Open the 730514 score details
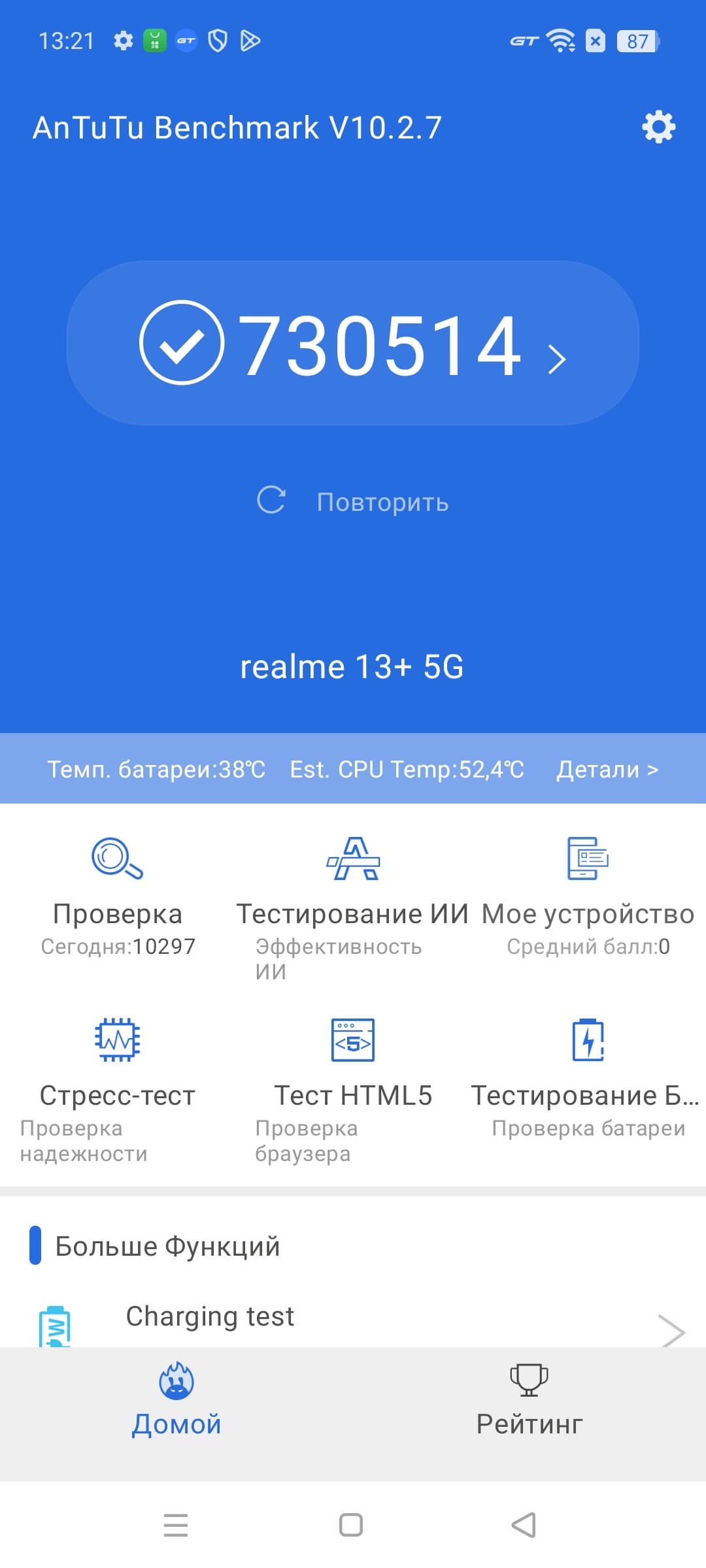 (x=353, y=344)
